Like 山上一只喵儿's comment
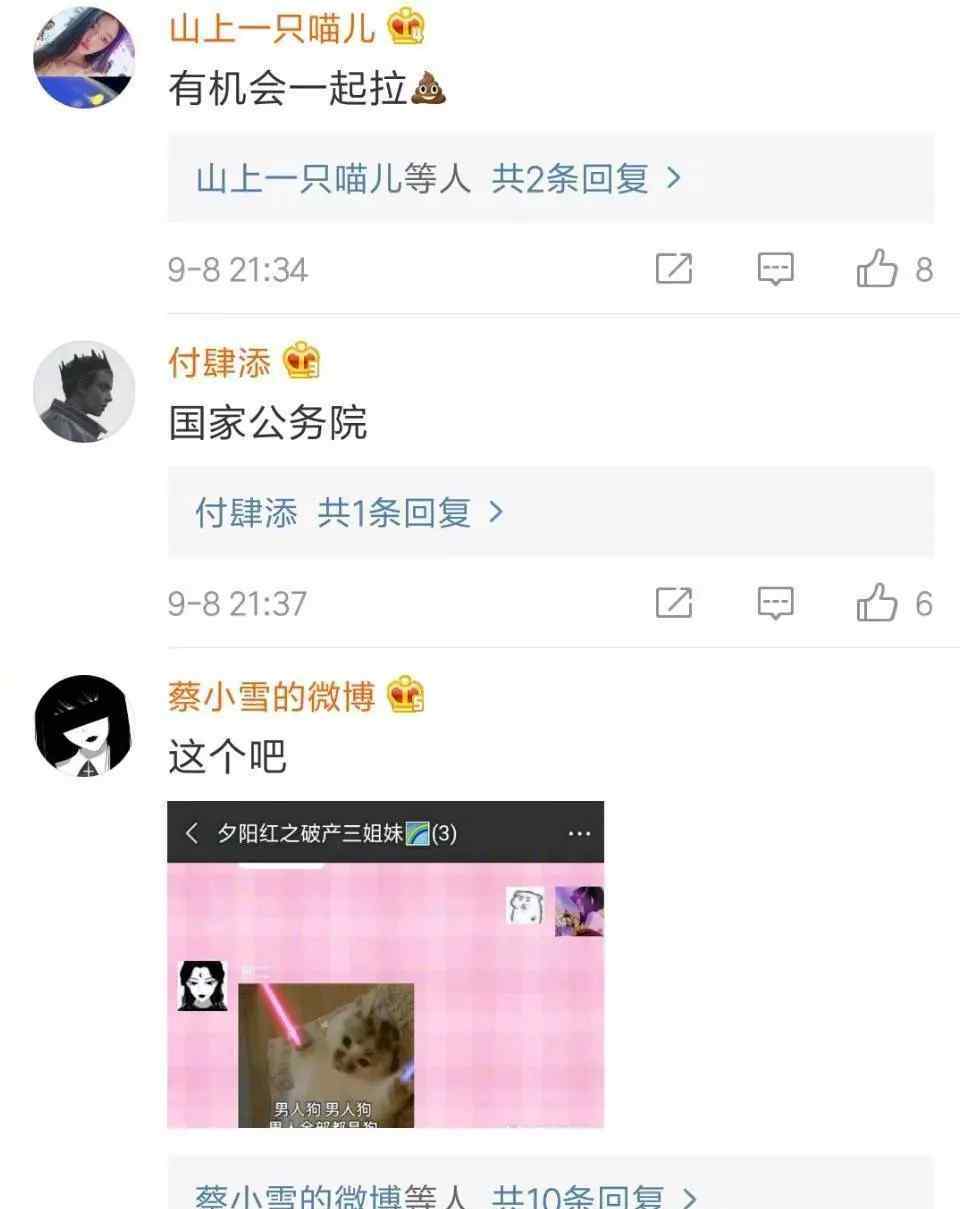The image size is (960, 1209). click(878, 269)
